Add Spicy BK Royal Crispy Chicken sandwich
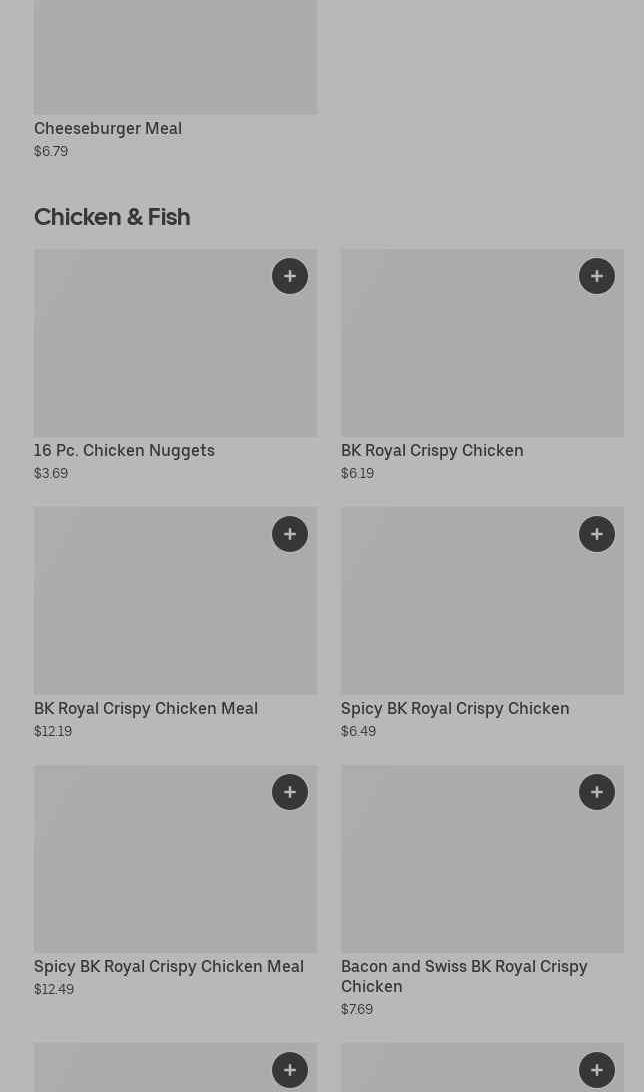Screen dimensions: 644x1092 pos(597,534)
